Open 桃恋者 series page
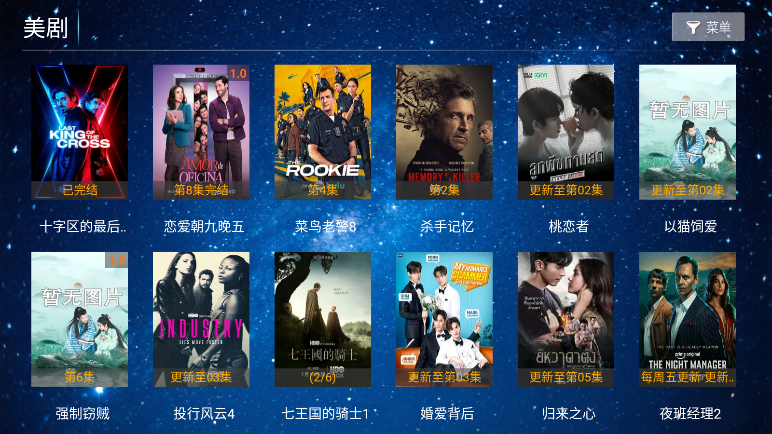Image resolution: width=772 pixels, height=434 pixels. [x=566, y=132]
